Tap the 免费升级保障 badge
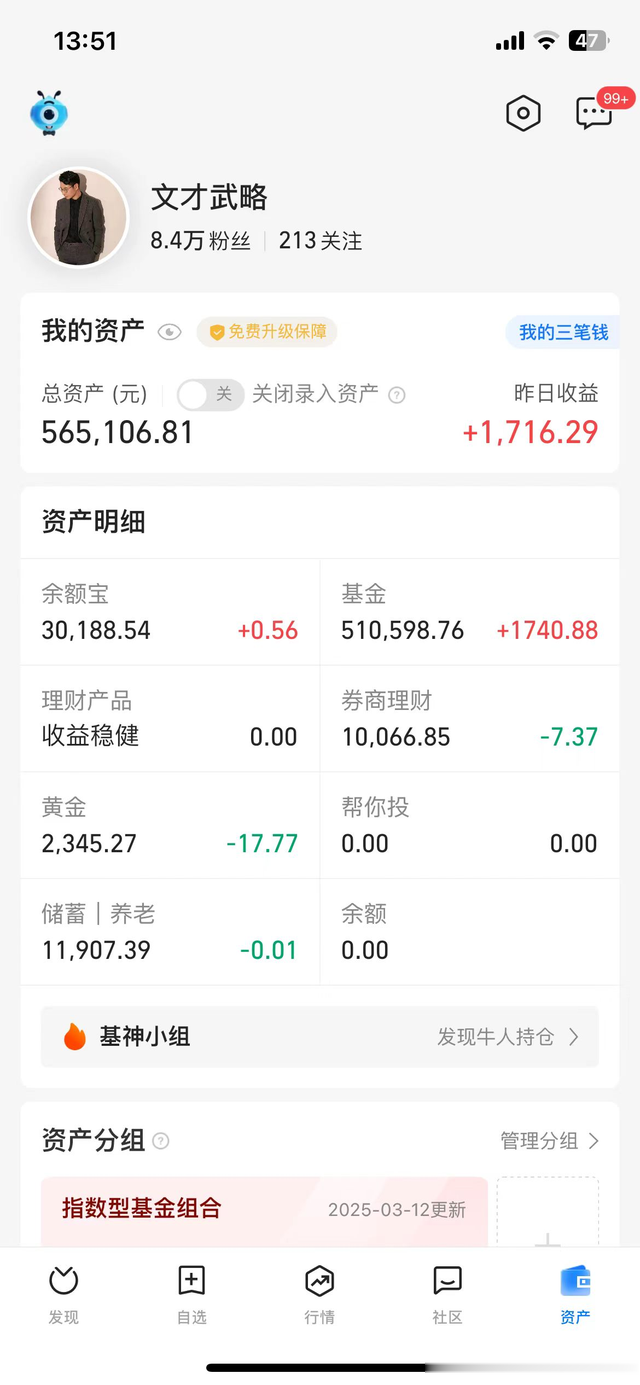This screenshot has height=1385, width=640. 267,332
